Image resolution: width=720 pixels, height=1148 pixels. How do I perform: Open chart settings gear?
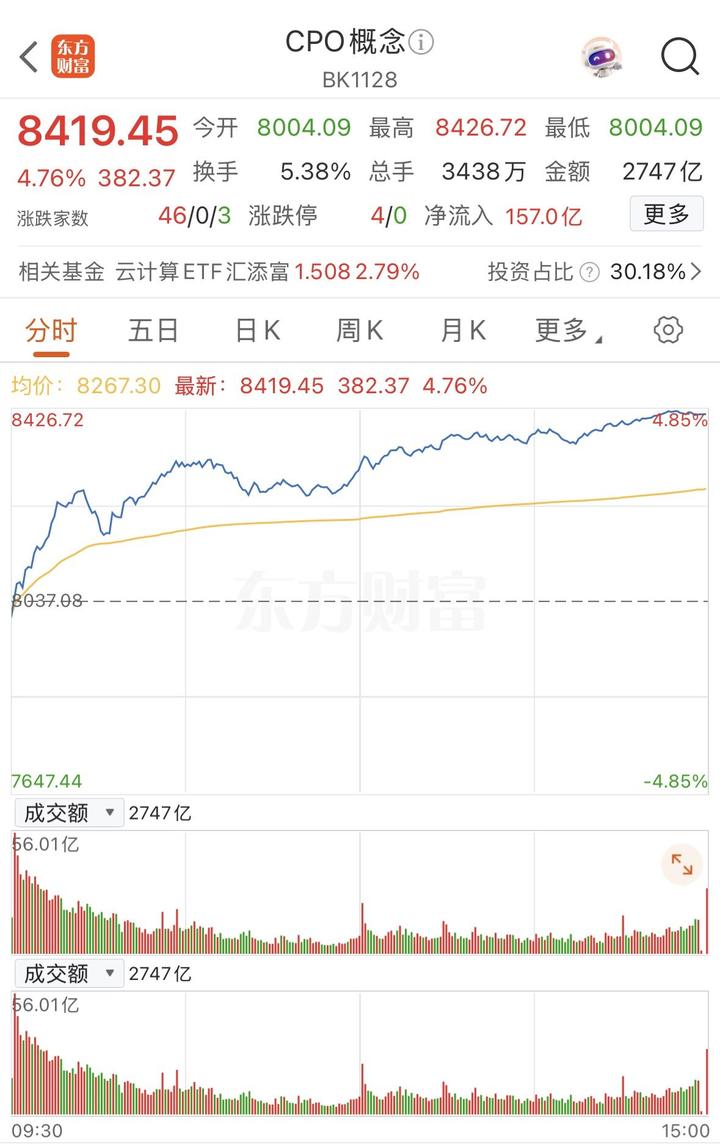pos(668,330)
